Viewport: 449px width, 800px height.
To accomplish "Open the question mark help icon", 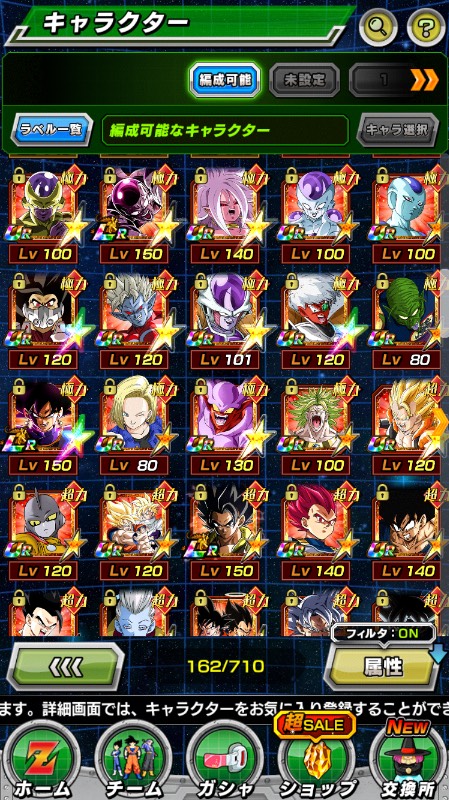I will point(426,26).
